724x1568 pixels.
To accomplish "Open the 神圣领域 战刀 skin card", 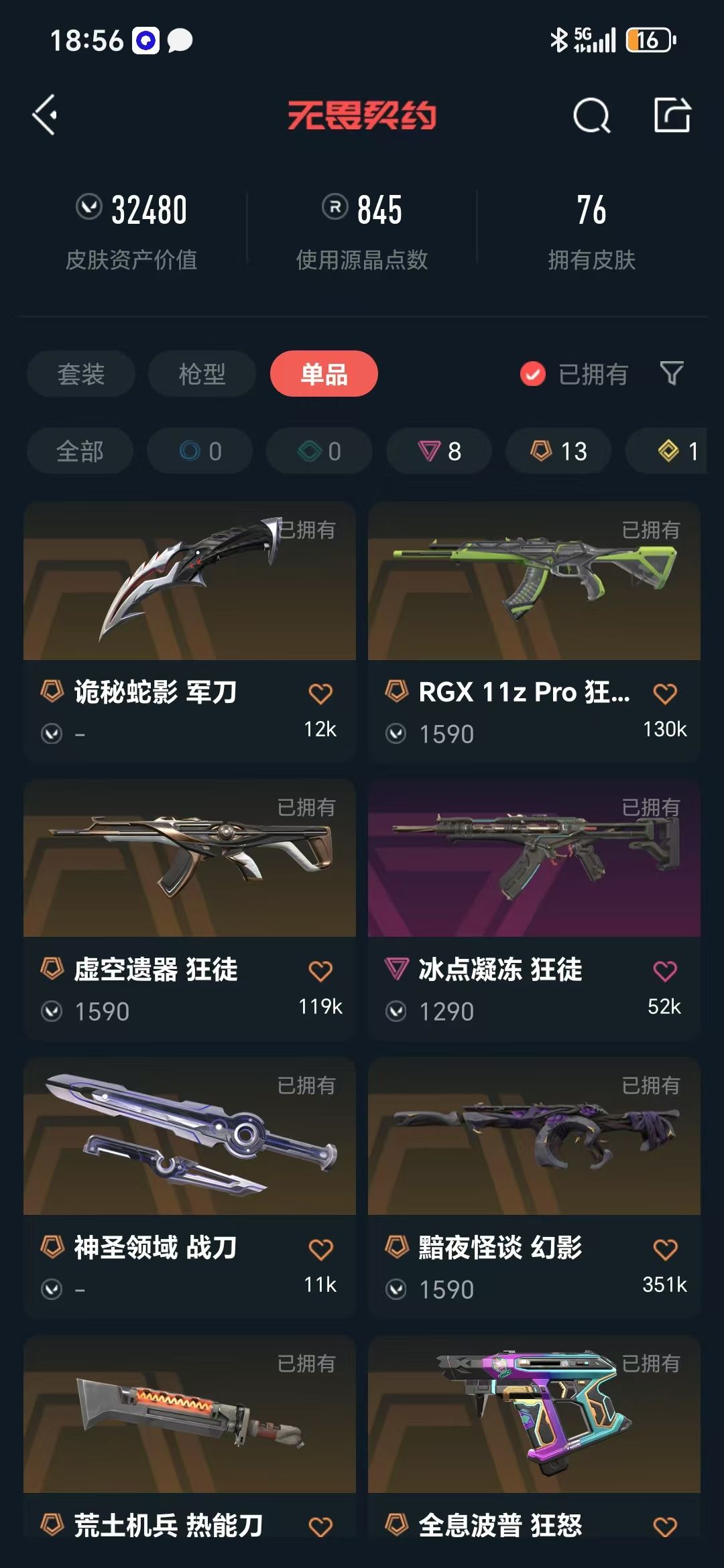I will pos(190,1187).
